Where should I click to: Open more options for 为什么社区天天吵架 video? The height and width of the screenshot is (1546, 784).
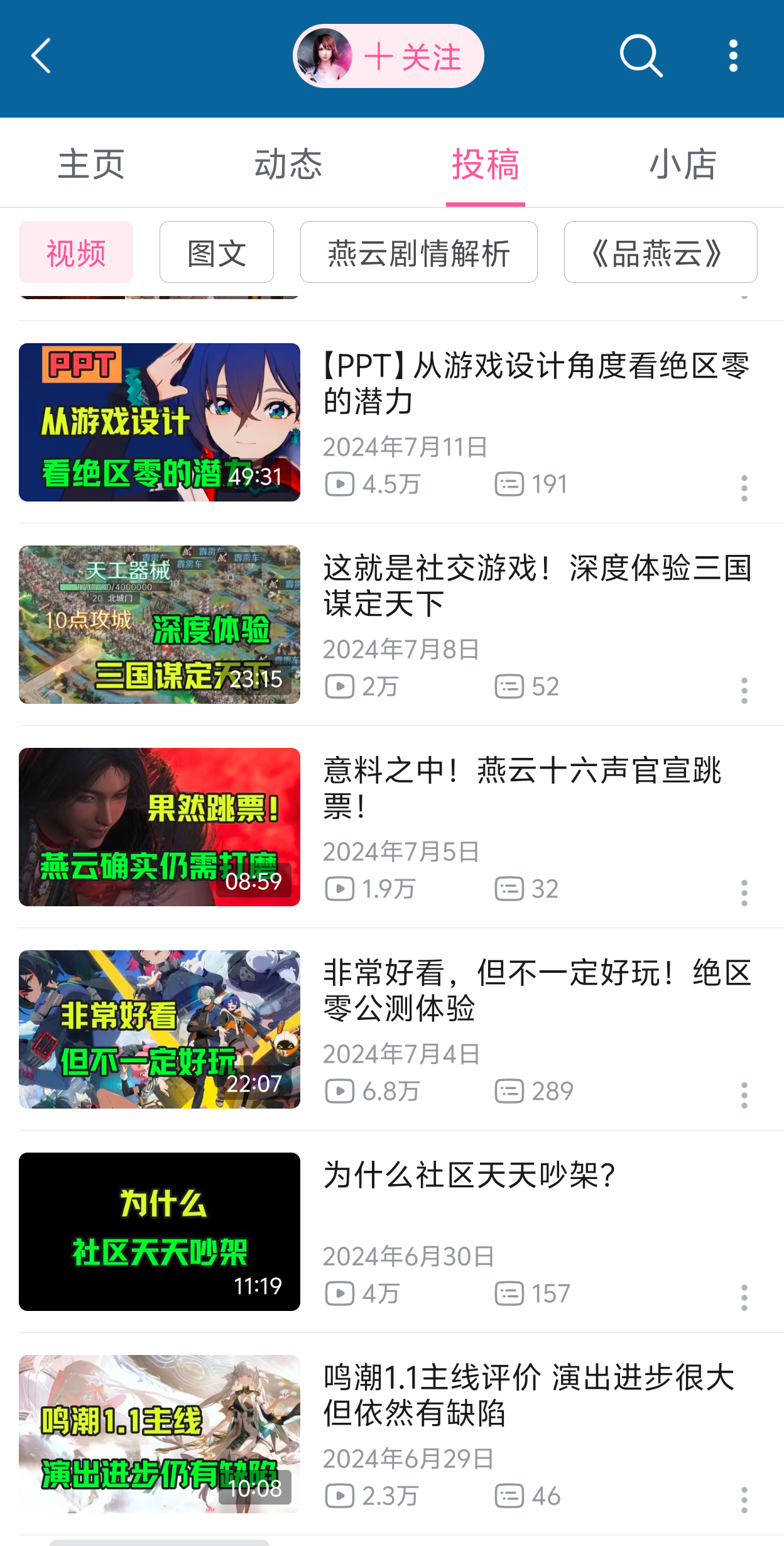click(744, 1298)
